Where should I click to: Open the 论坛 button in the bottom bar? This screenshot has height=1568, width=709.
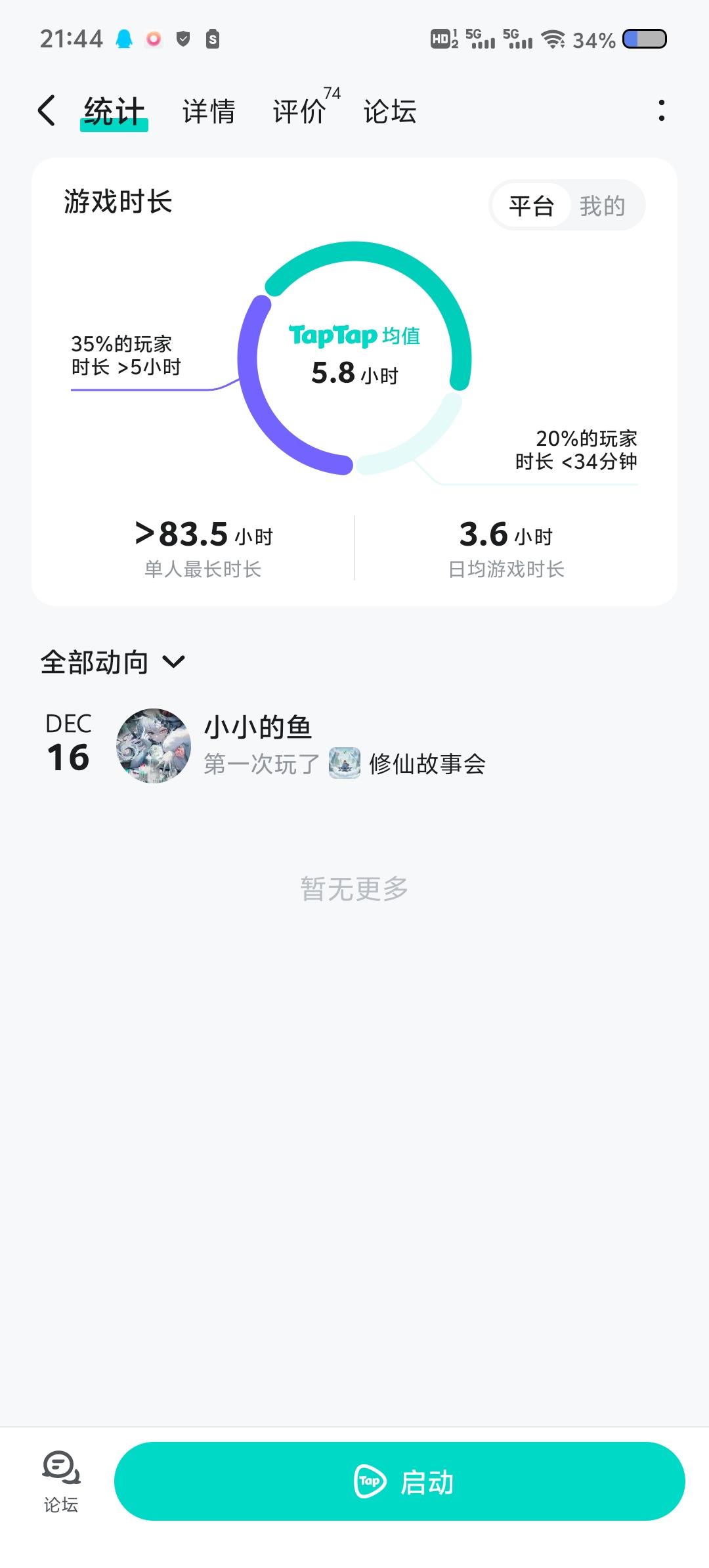click(x=61, y=1481)
